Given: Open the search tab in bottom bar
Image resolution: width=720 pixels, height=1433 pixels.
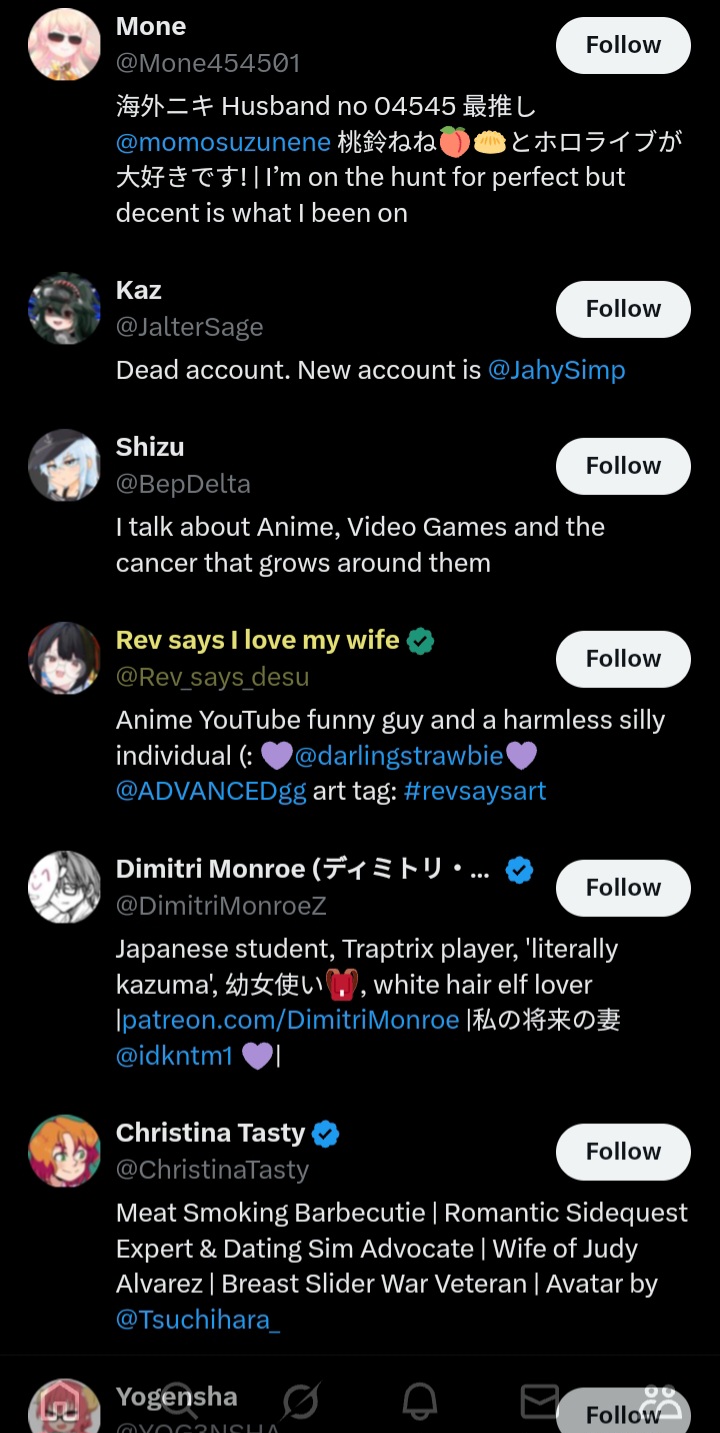Looking at the screenshot, I should click(179, 1402).
